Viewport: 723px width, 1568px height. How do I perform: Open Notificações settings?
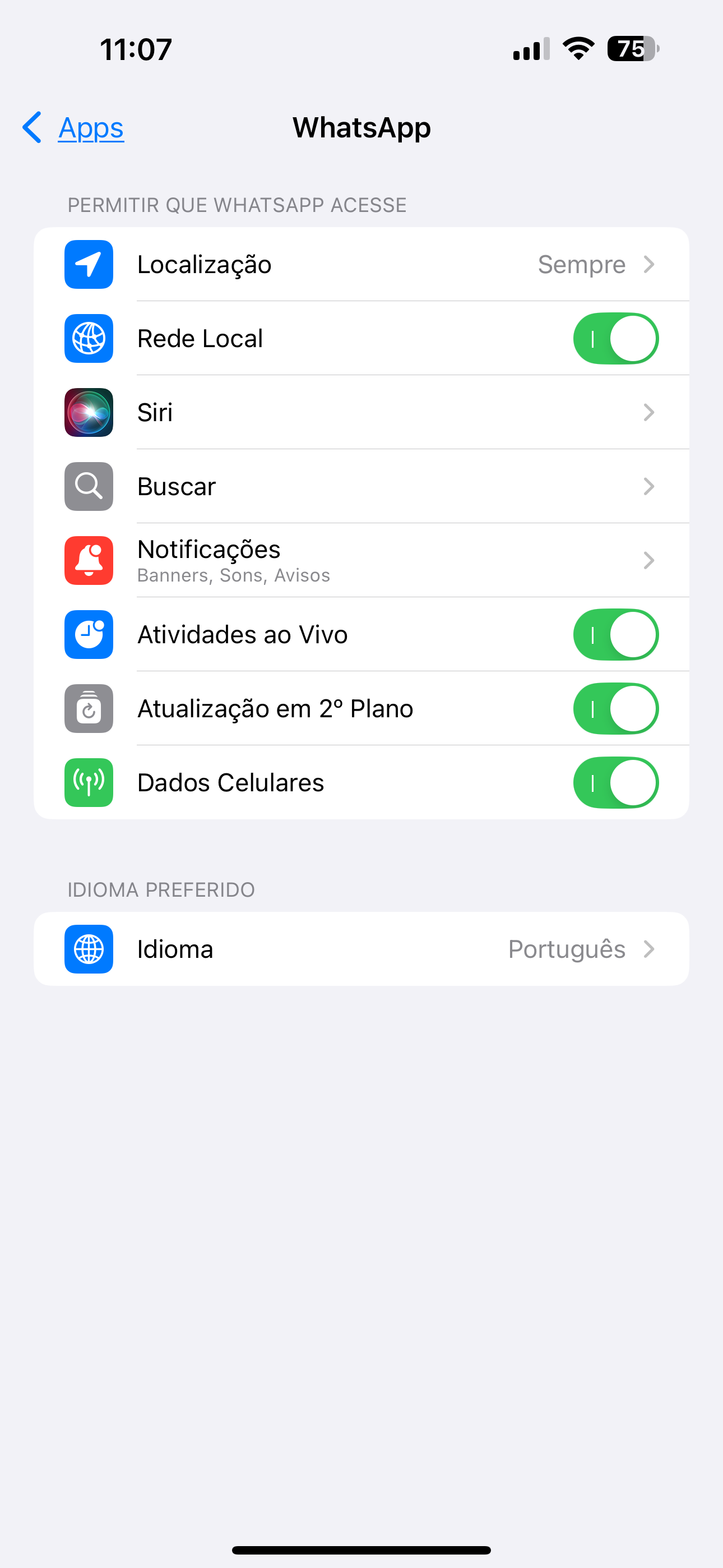[361, 561]
